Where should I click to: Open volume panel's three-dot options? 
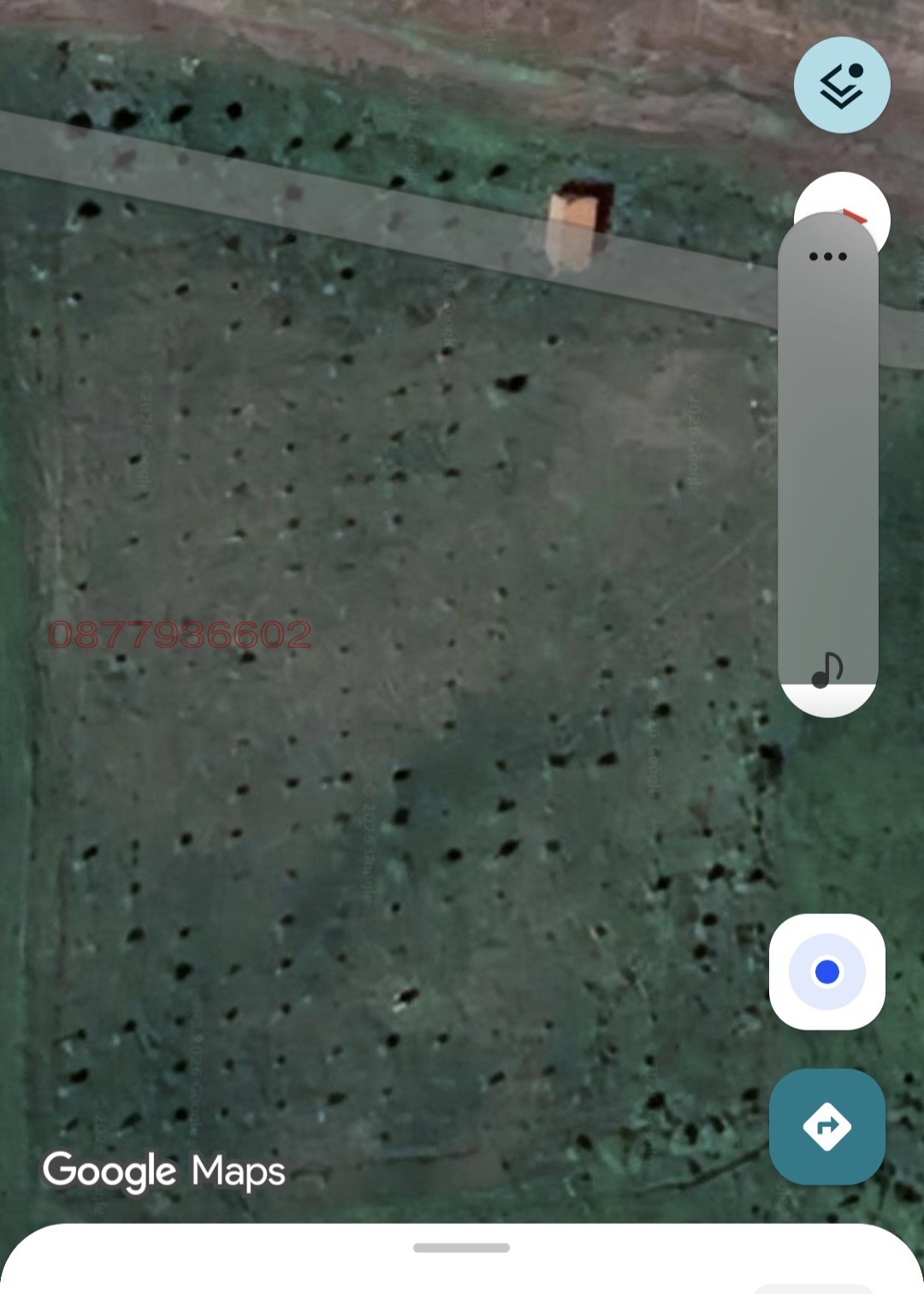pyautogui.click(x=827, y=257)
